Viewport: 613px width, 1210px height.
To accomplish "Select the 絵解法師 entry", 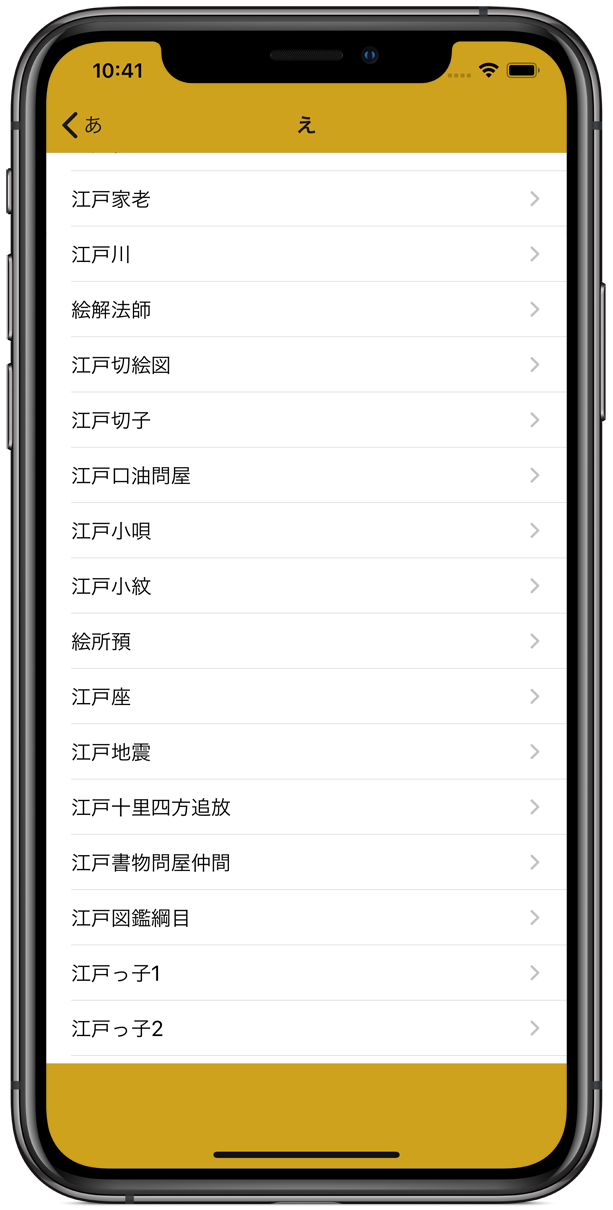I will (x=306, y=310).
